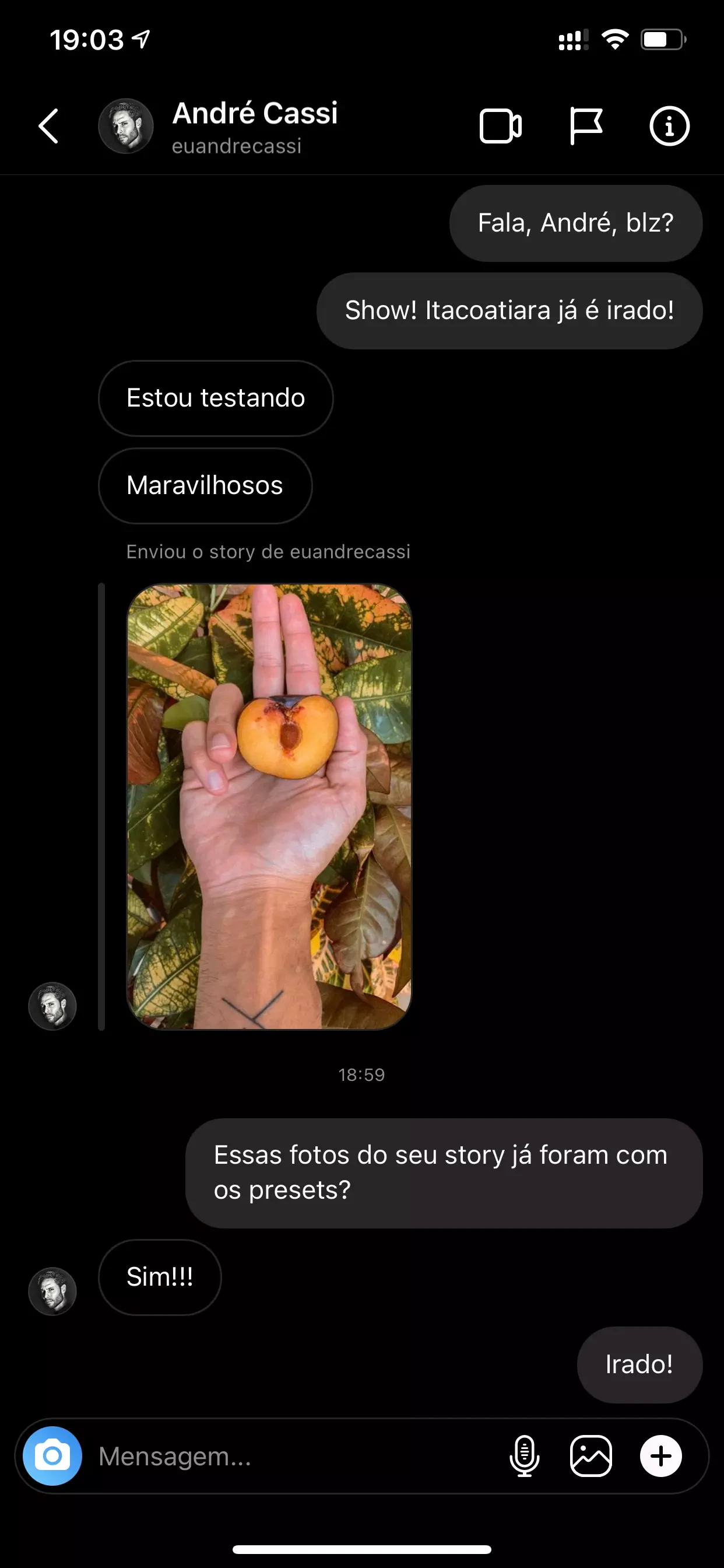Open the camera to send a photo

[52, 1456]
